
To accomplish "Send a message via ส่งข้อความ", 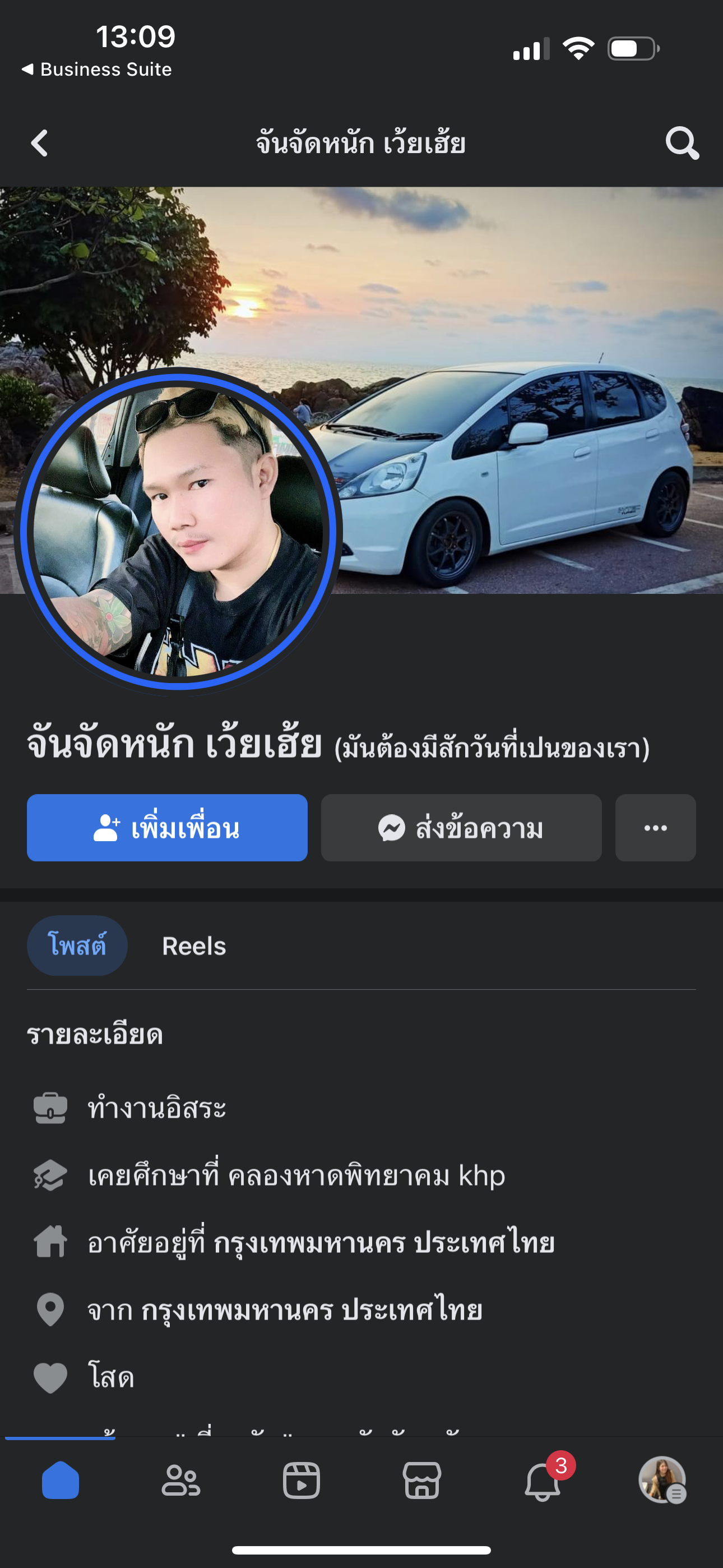I will coord(461,828).
